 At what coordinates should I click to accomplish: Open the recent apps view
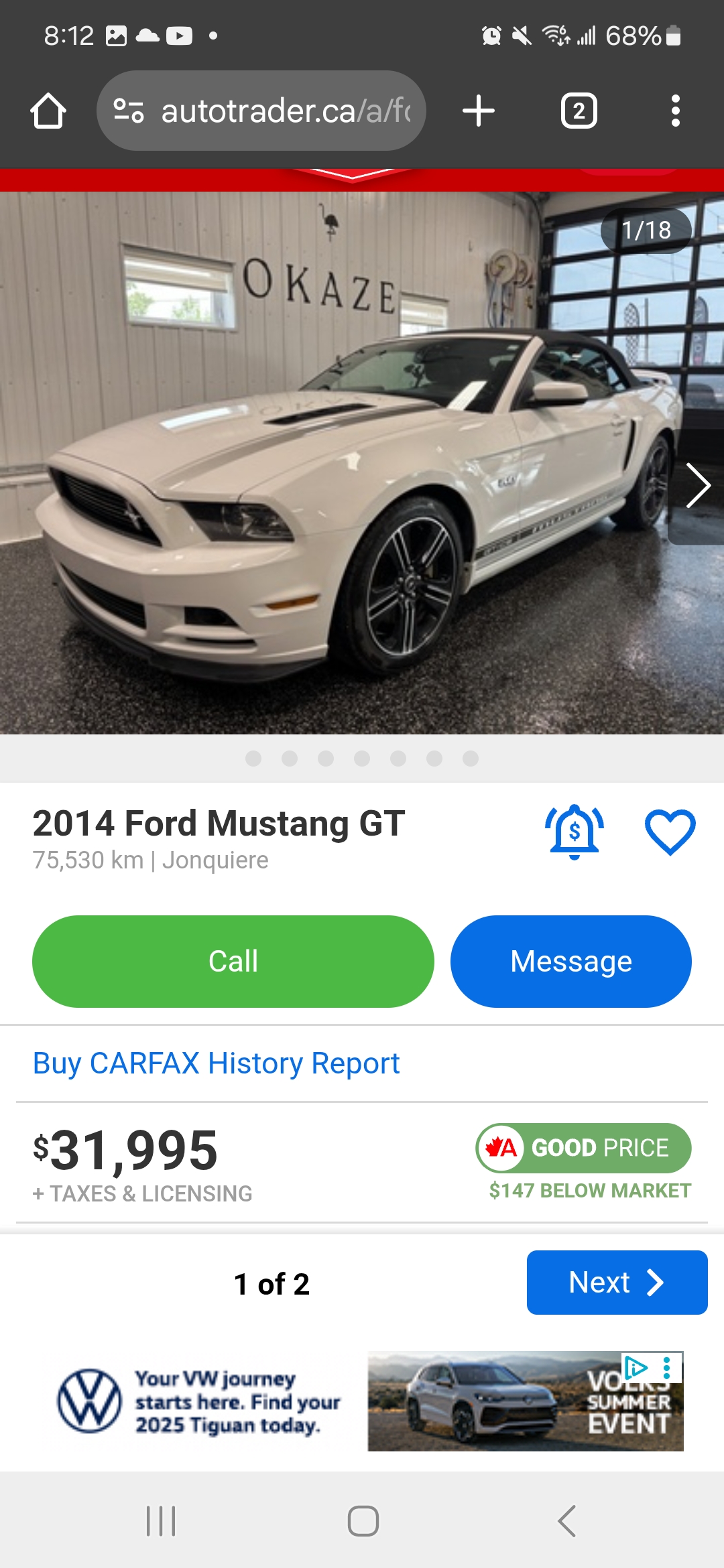(161, 1521)
